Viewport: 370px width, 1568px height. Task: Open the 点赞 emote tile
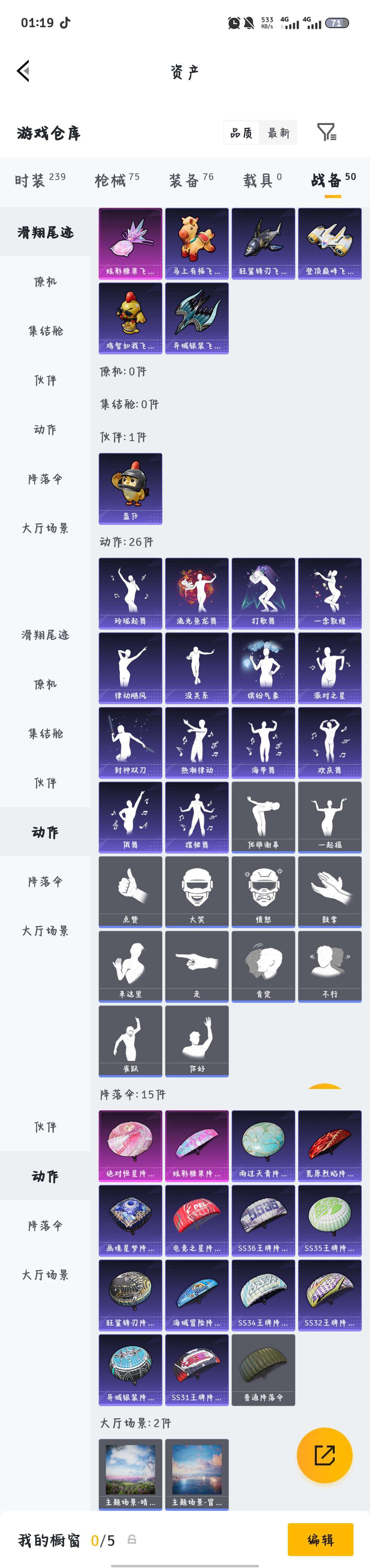pyautogui.click(x=131, y=891)
